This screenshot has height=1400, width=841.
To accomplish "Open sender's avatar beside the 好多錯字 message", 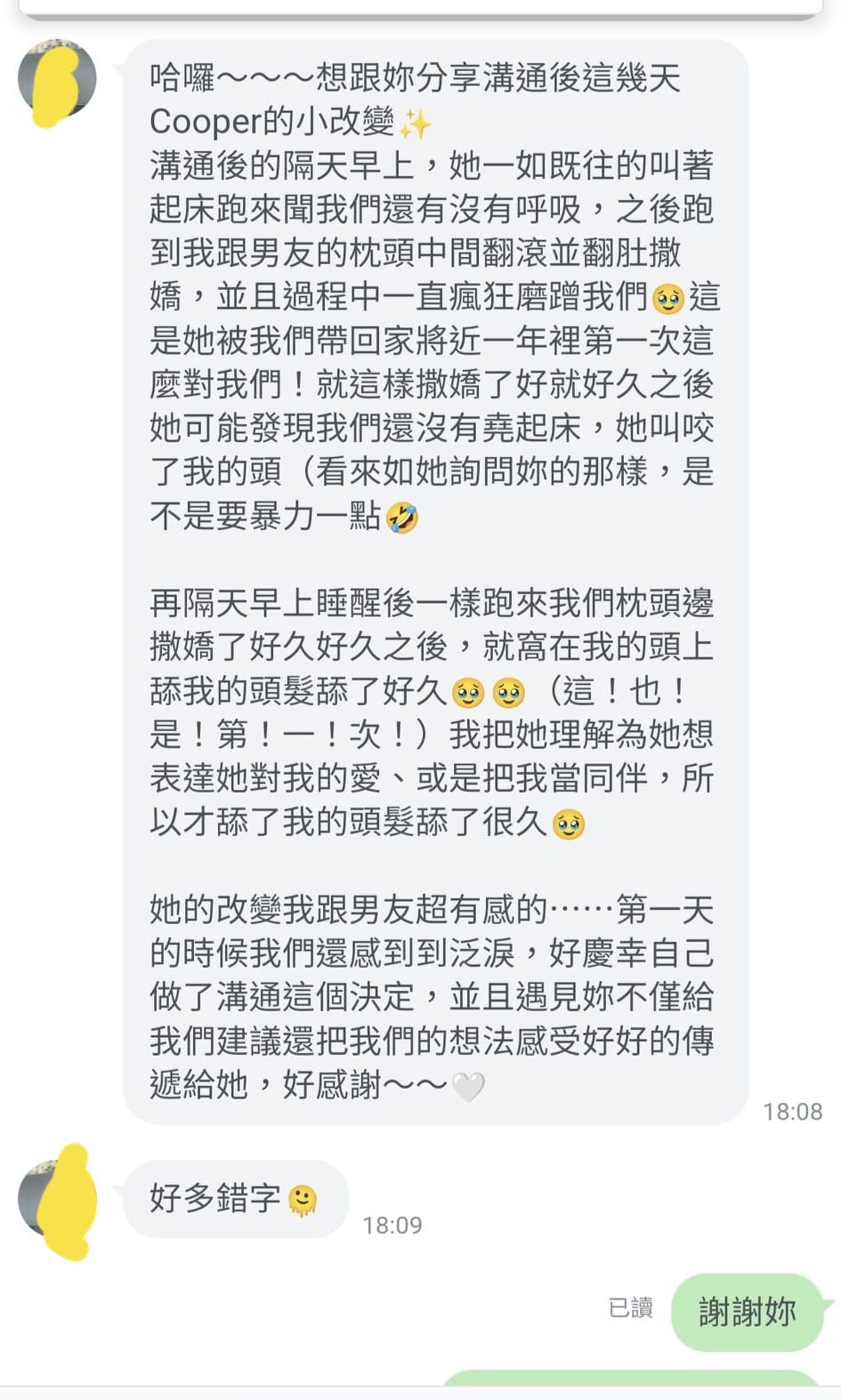I will 57,1199.
